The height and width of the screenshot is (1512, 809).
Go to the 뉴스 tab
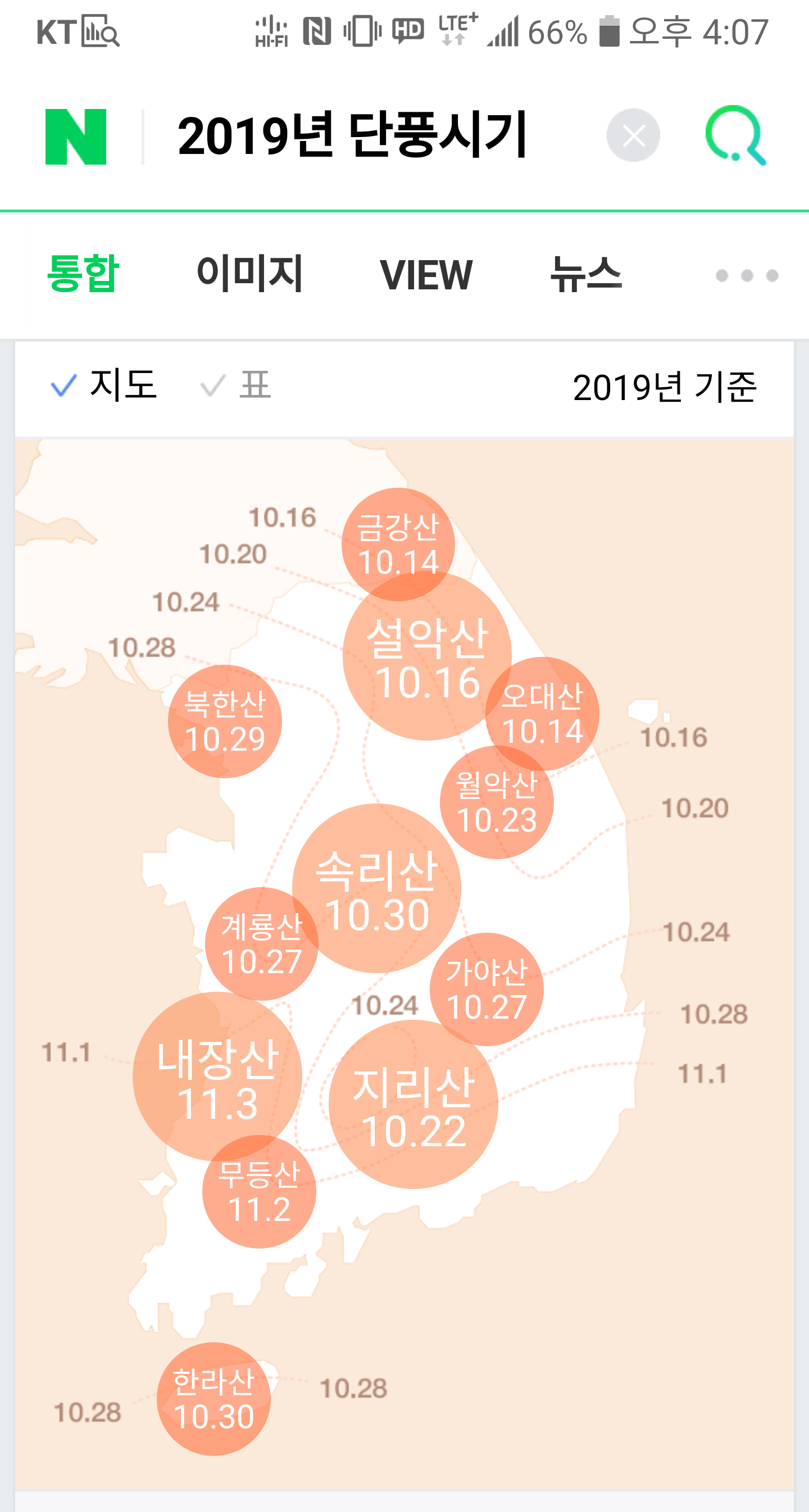point(585,274)
